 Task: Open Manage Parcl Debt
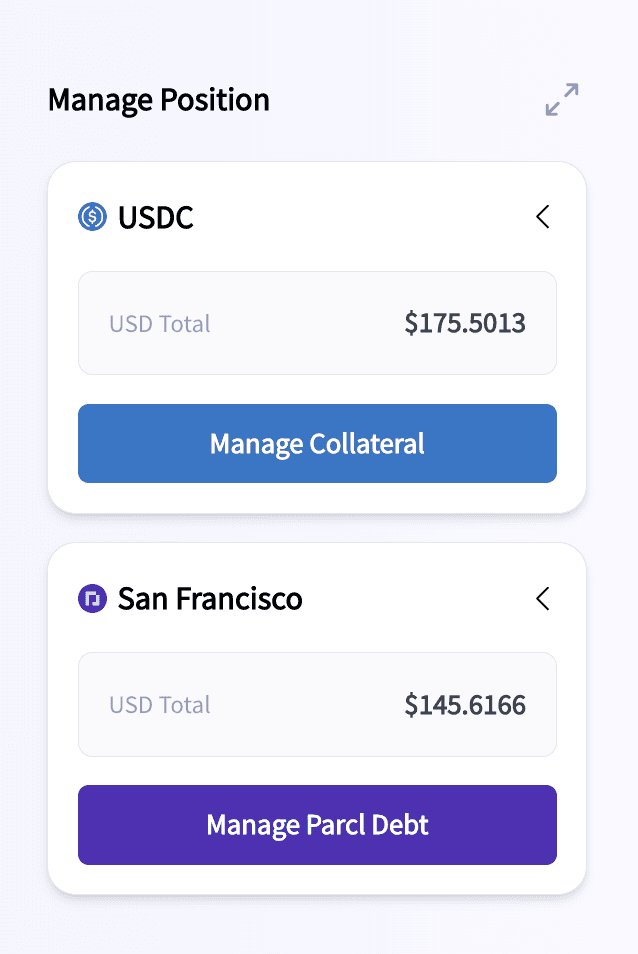click(317, 825)
